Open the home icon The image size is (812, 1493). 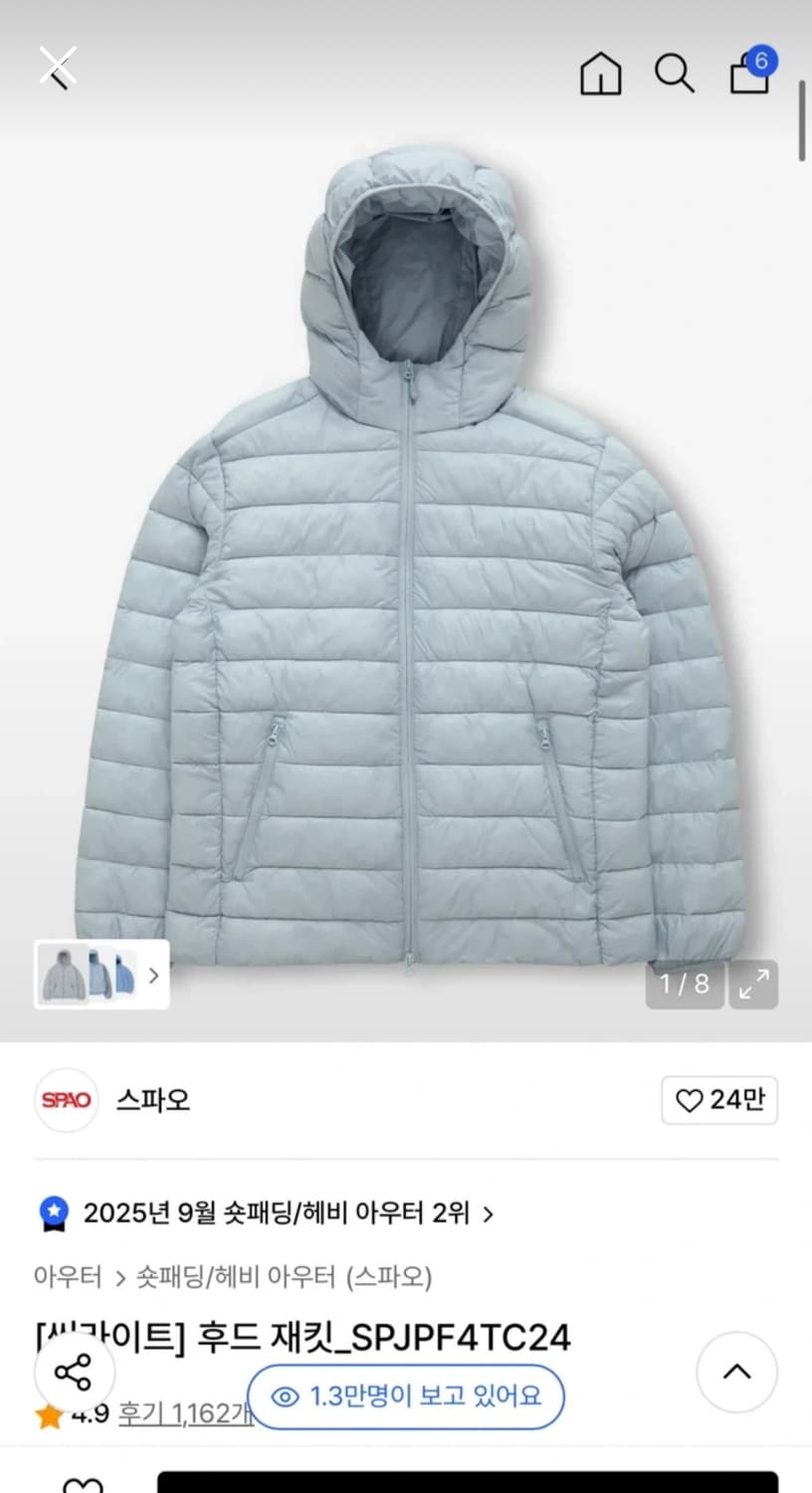(601, 74)
